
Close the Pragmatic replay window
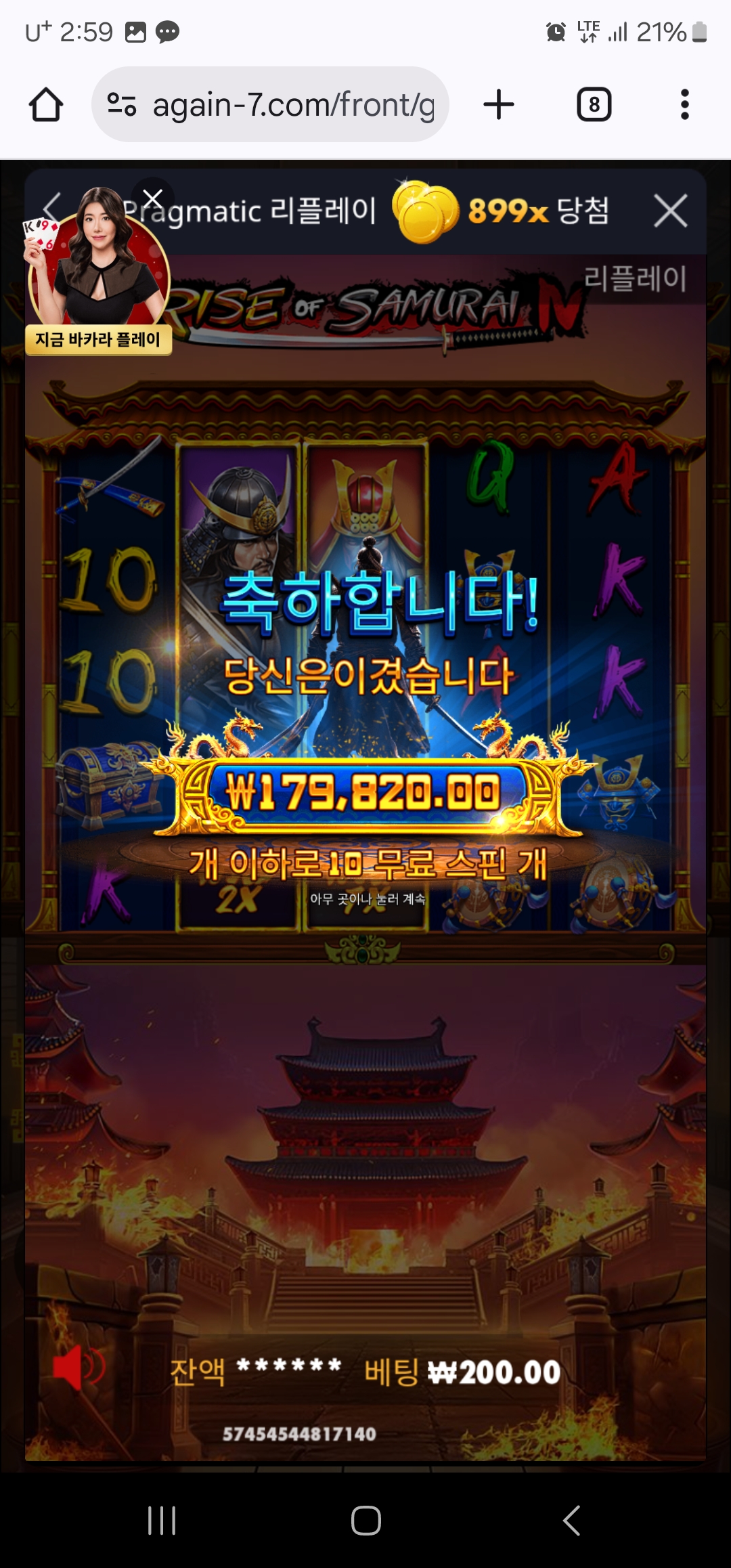point(671,211)
